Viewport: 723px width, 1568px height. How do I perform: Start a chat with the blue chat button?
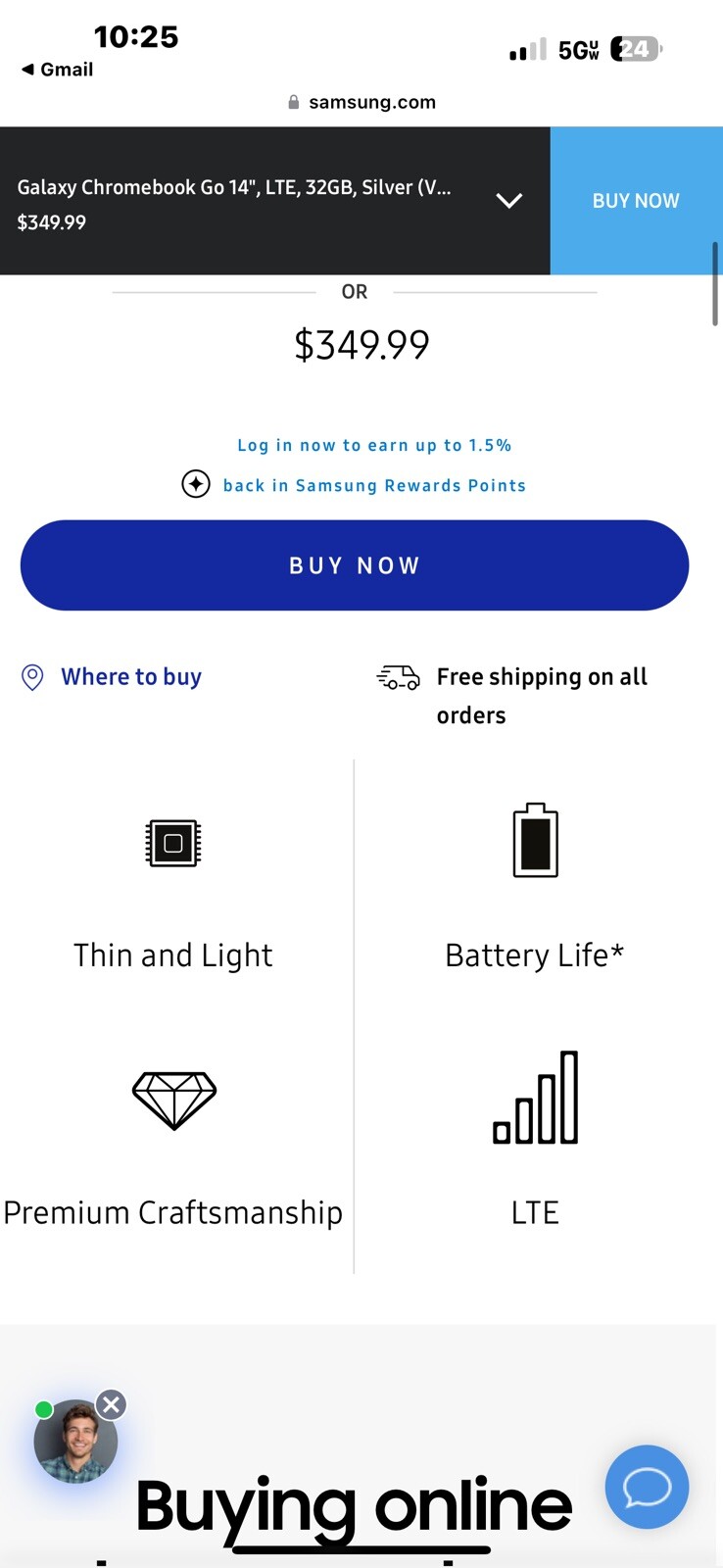tap(647, 1487)
